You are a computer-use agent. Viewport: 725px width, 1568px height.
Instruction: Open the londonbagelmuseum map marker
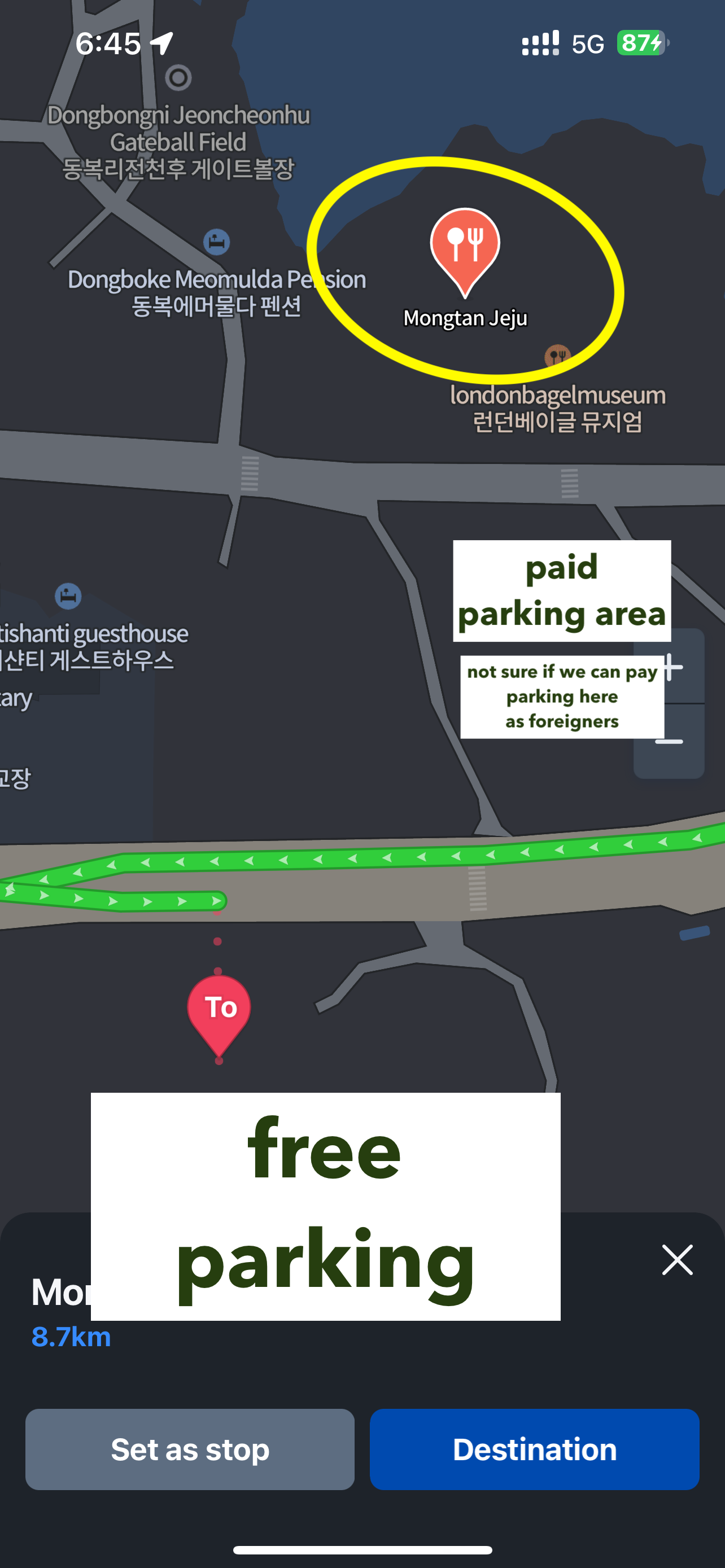(x=557, y=355)
